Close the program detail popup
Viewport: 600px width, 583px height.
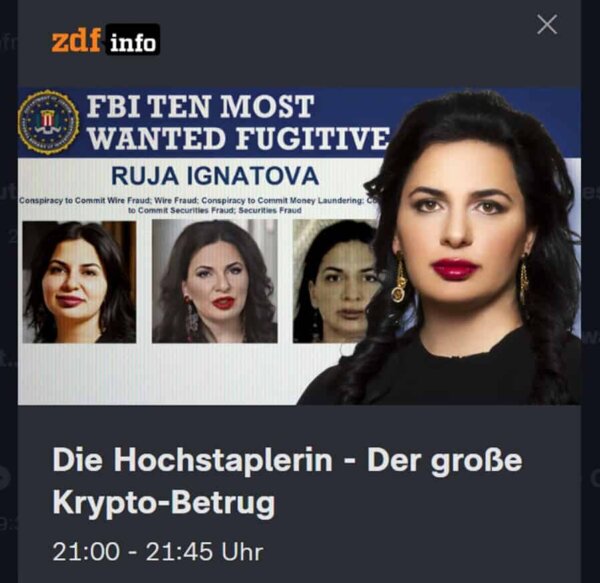point(547,25)
